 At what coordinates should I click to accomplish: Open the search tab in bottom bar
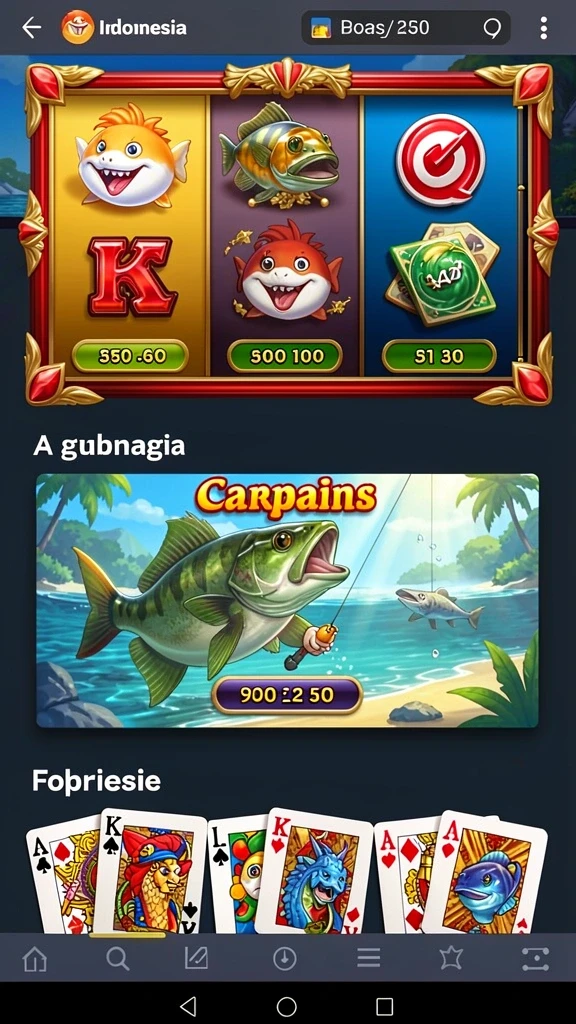click(x=118, y=958)
